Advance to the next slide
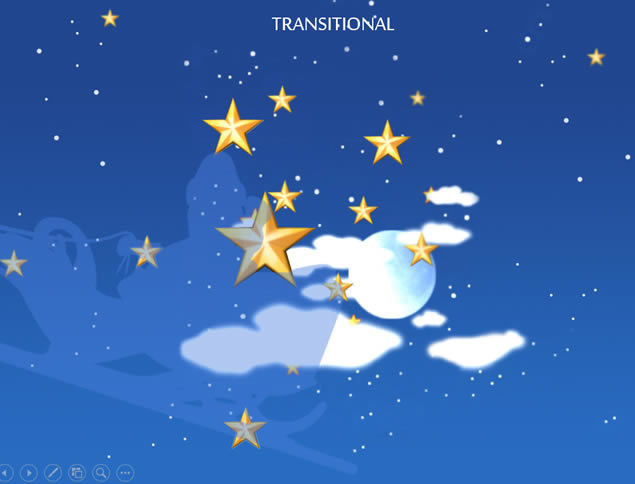This screenshot has height=484, width=635. [x=29, y=472]
